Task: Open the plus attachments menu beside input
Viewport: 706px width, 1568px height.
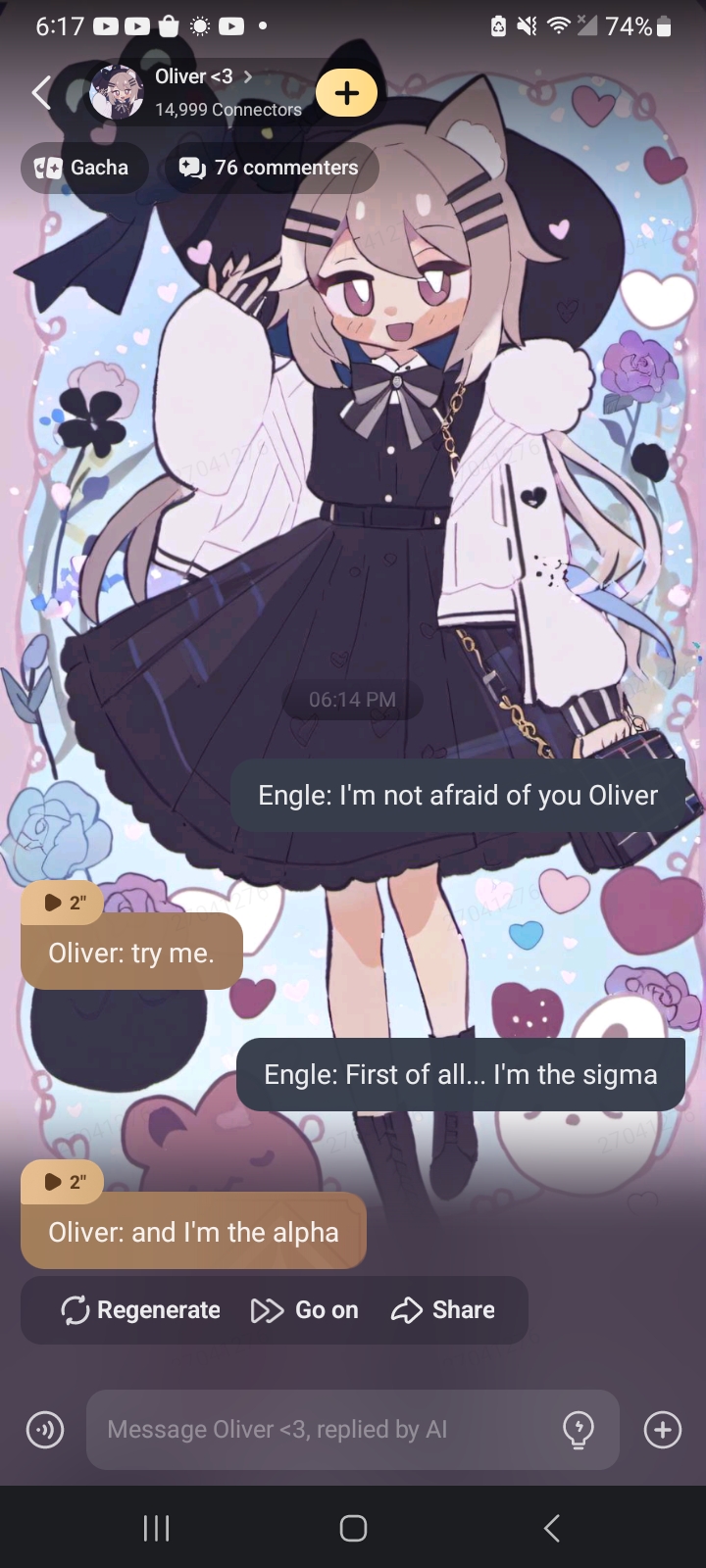Action: click(663, 1430)
